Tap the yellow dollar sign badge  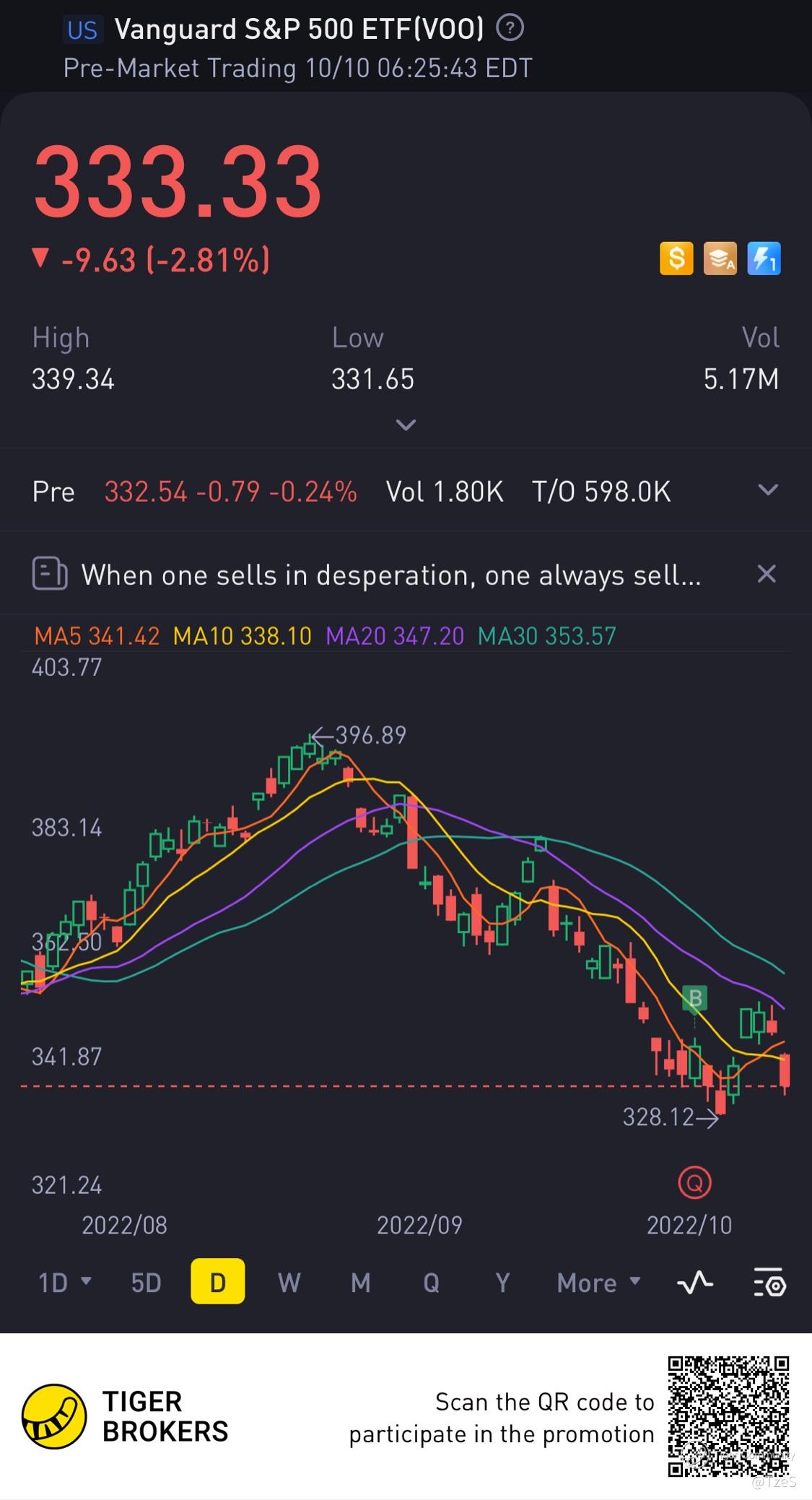[676, 259]
